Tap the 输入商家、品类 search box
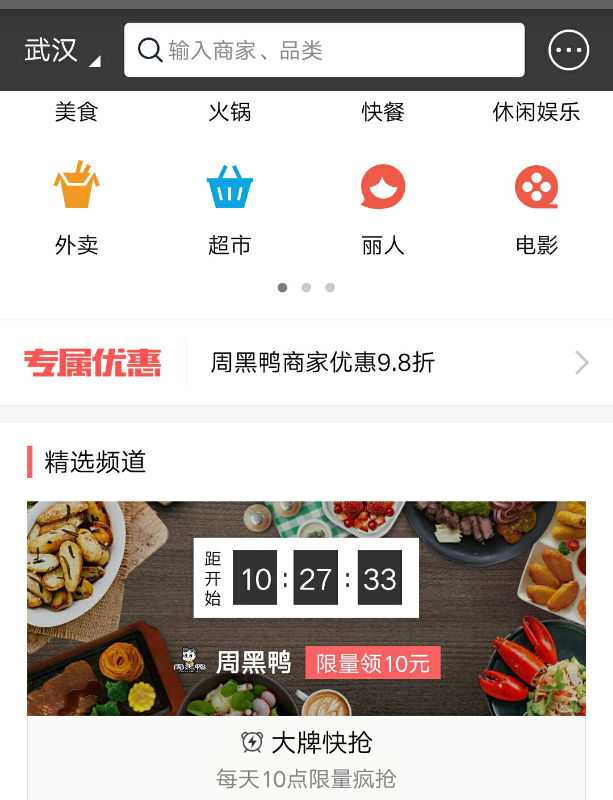 click(x=324, y=50)
